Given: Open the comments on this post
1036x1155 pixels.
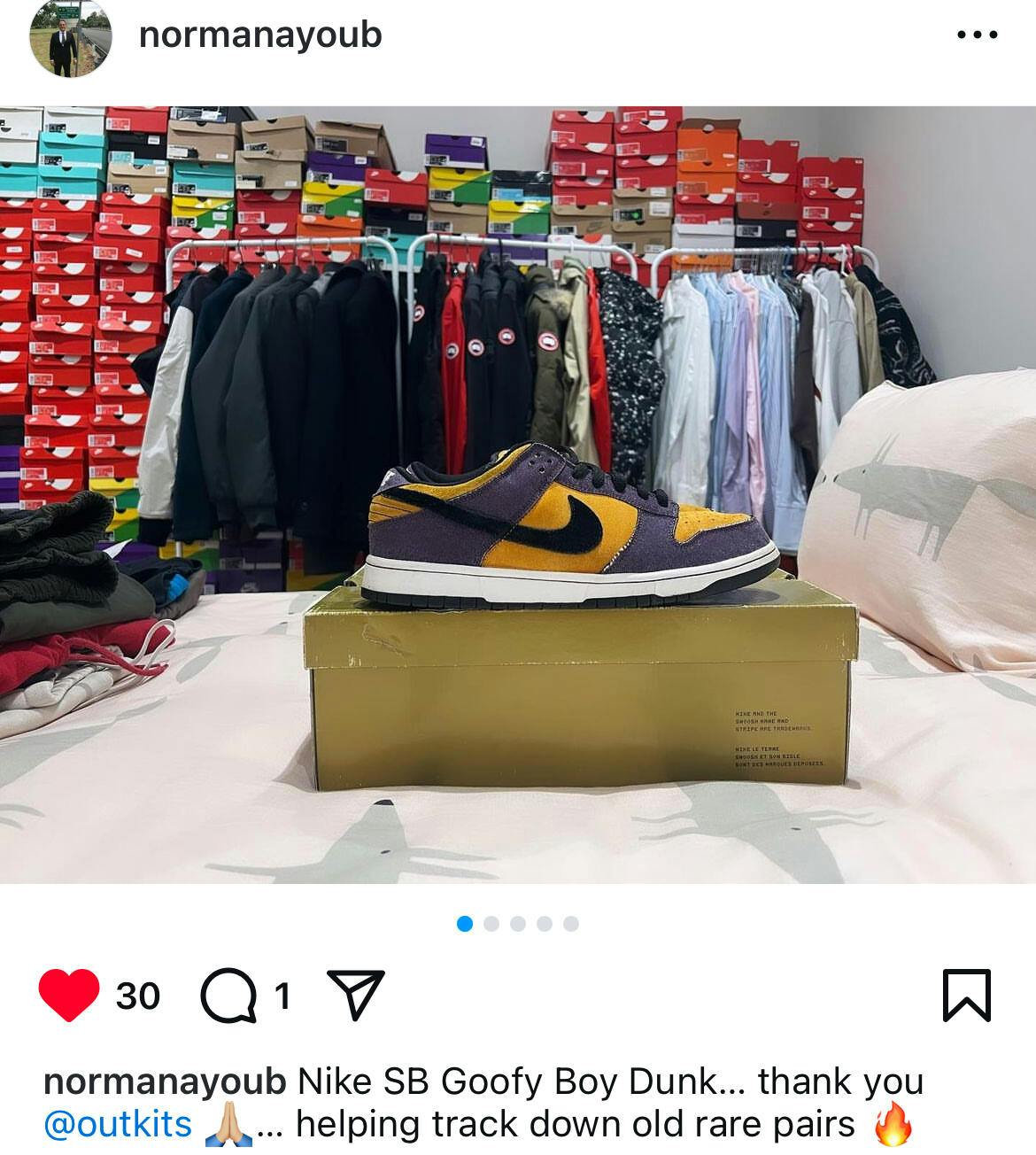Looking at the screenshot, I should 228,996.
